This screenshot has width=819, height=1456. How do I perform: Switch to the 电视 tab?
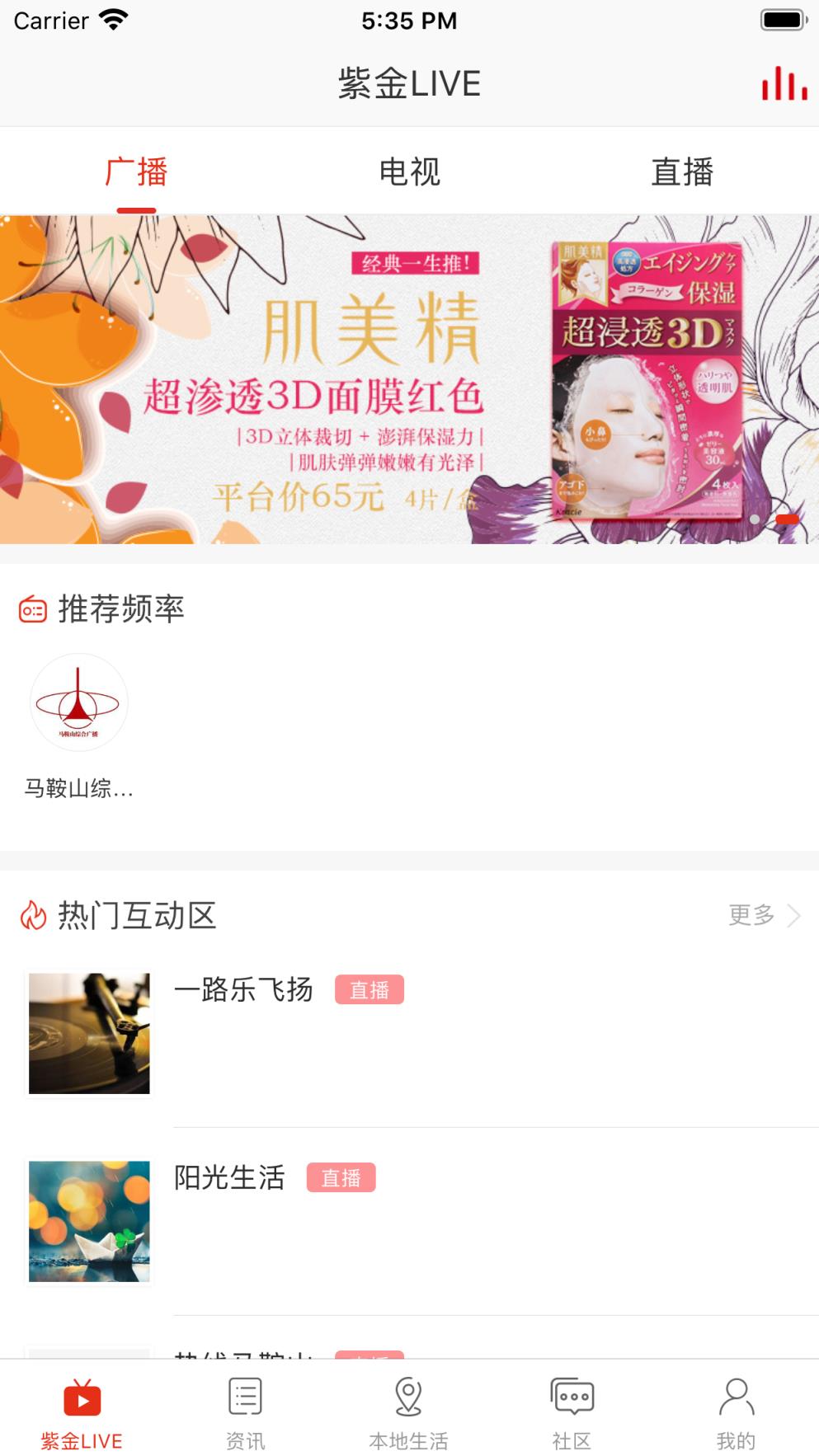409,172
